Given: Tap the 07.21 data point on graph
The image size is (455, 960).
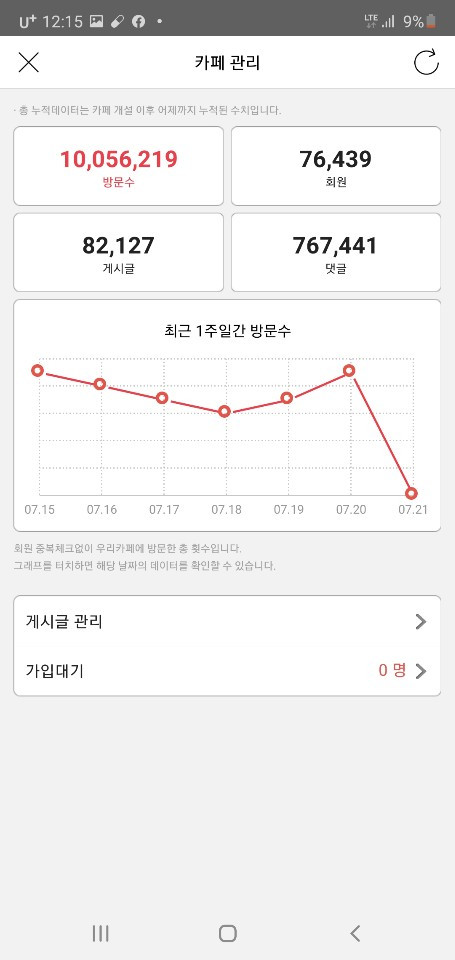Looking at the screenshot, I should tap(412, 493).
